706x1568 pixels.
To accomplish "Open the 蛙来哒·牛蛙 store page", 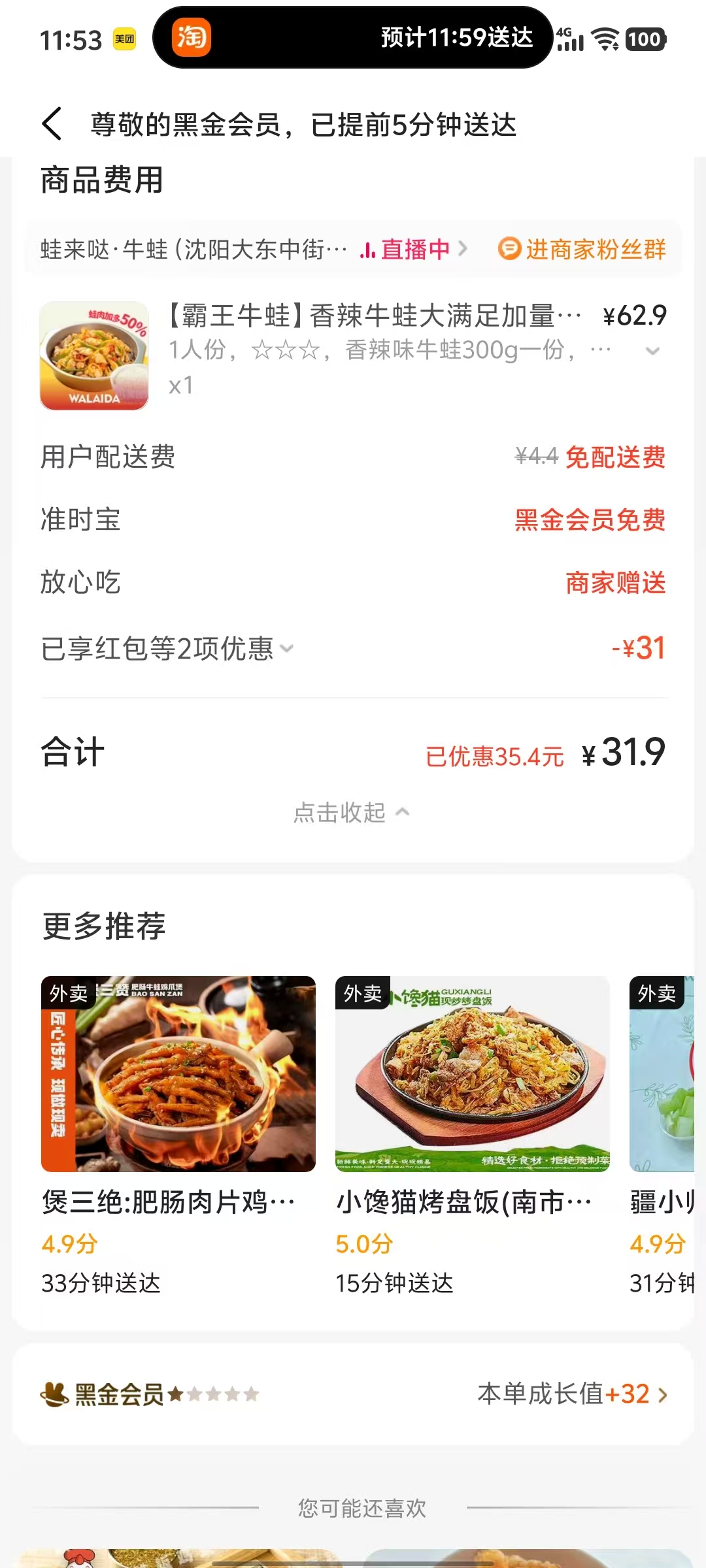I will coord(193,250).
